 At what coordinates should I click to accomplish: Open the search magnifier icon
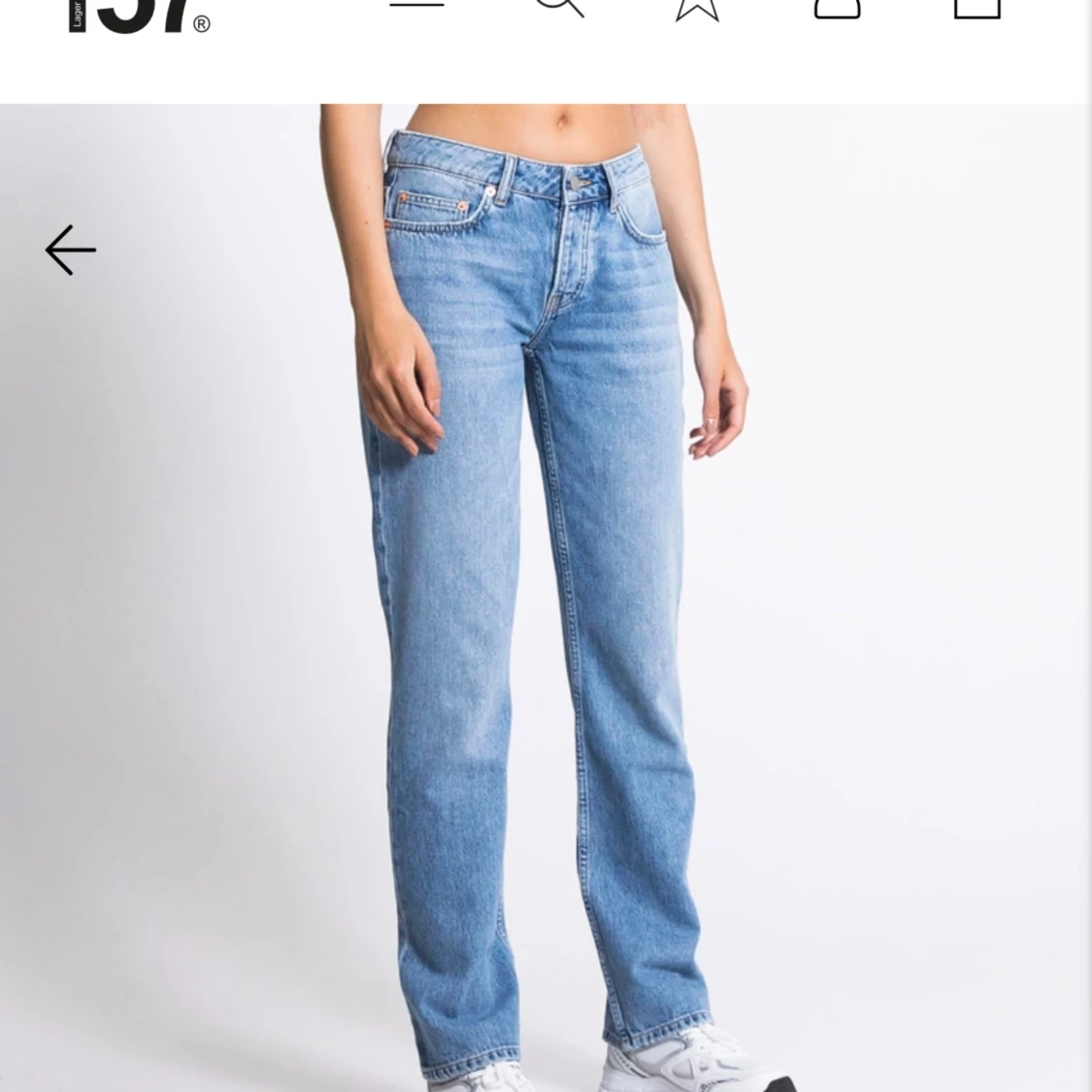click(x=559, y=7)
